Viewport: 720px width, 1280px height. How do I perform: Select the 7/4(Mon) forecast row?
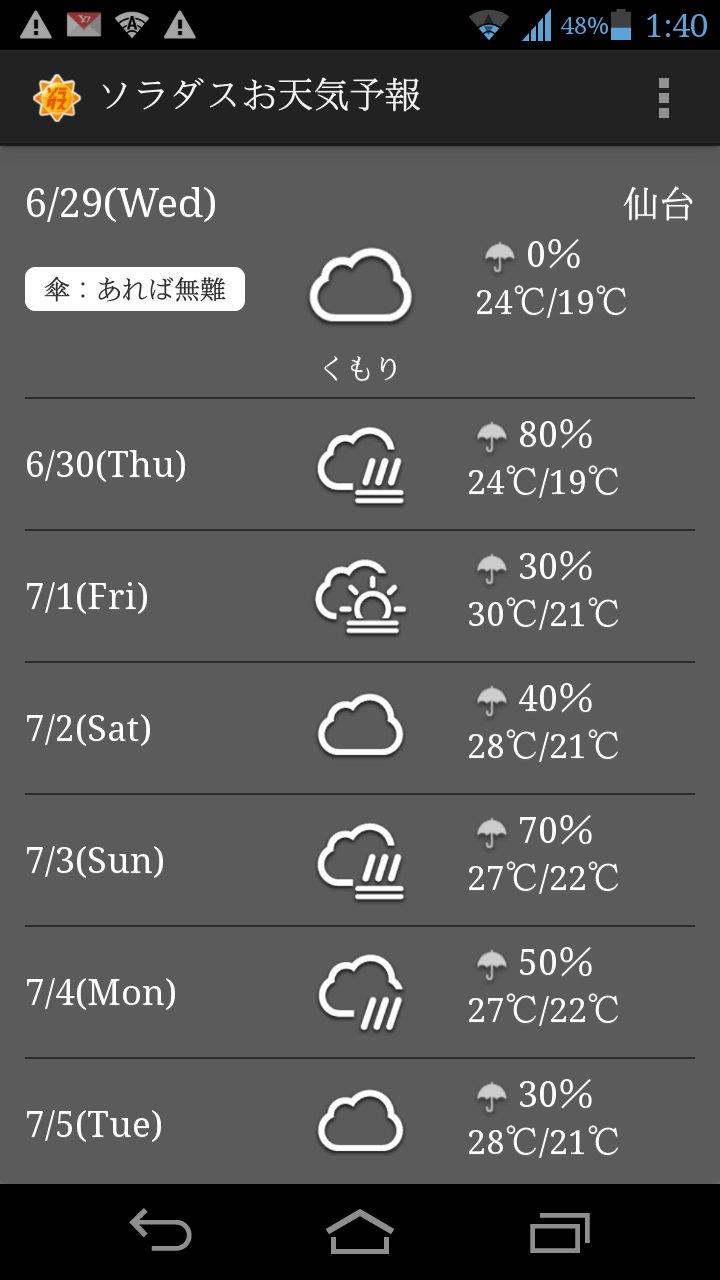pos(360,992)
